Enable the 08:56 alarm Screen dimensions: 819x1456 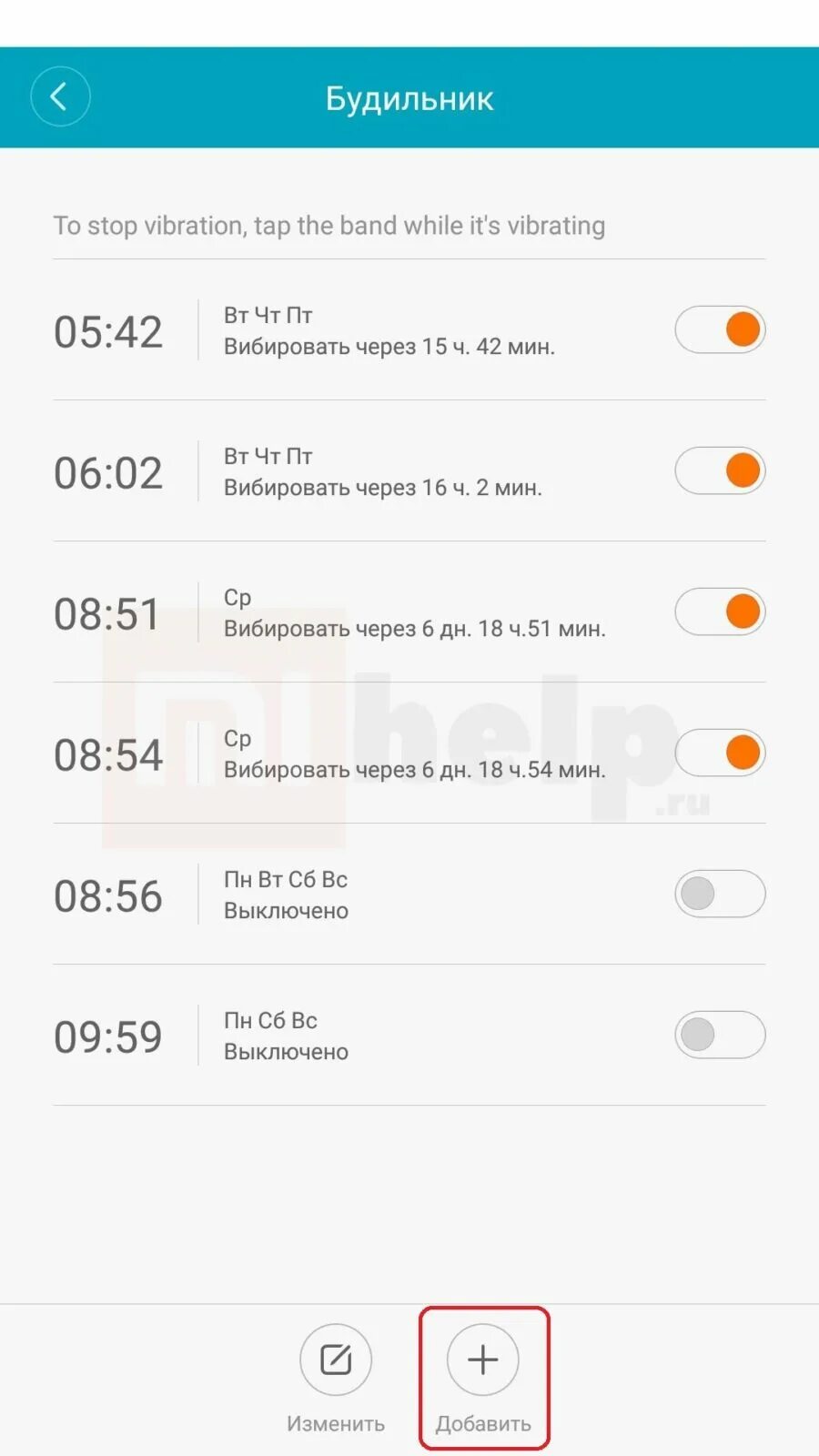(720, 894)
